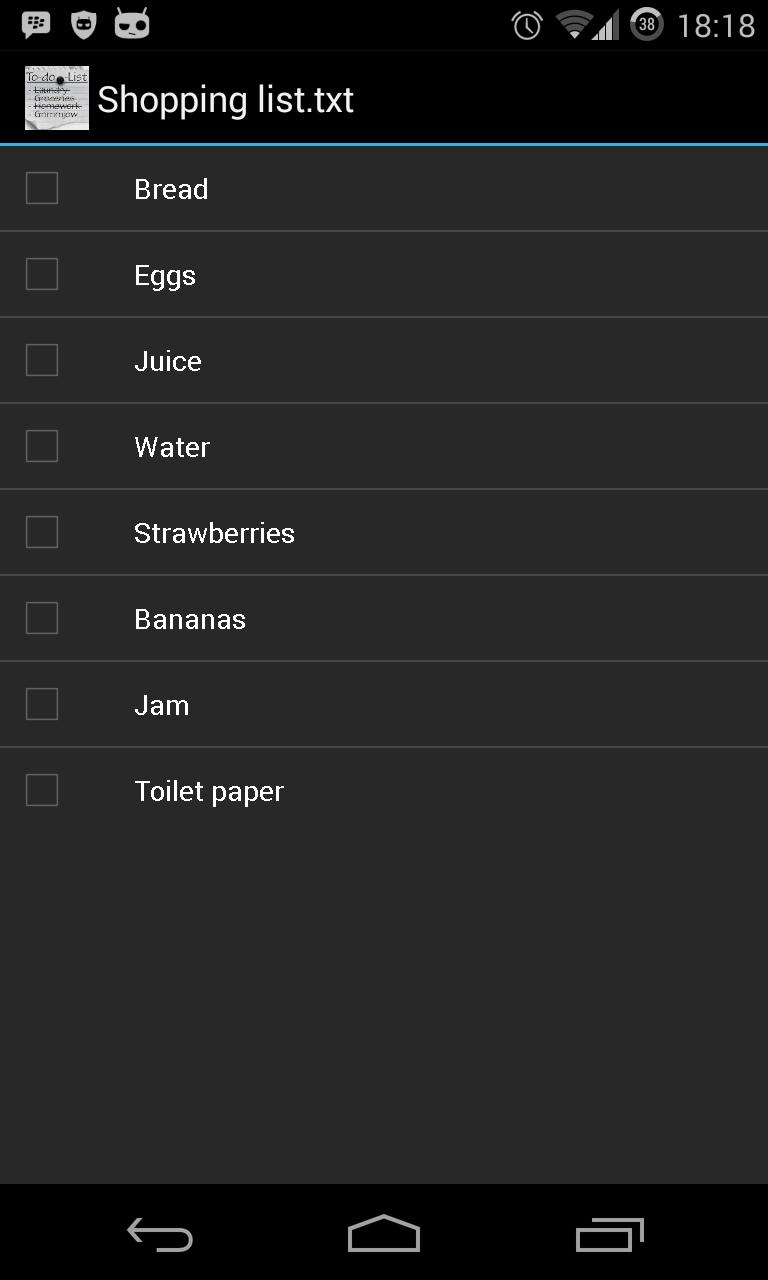Open the BBM notification icon
The width and height of the screenshot is (768, 1280).
click(x=35, y=24)
